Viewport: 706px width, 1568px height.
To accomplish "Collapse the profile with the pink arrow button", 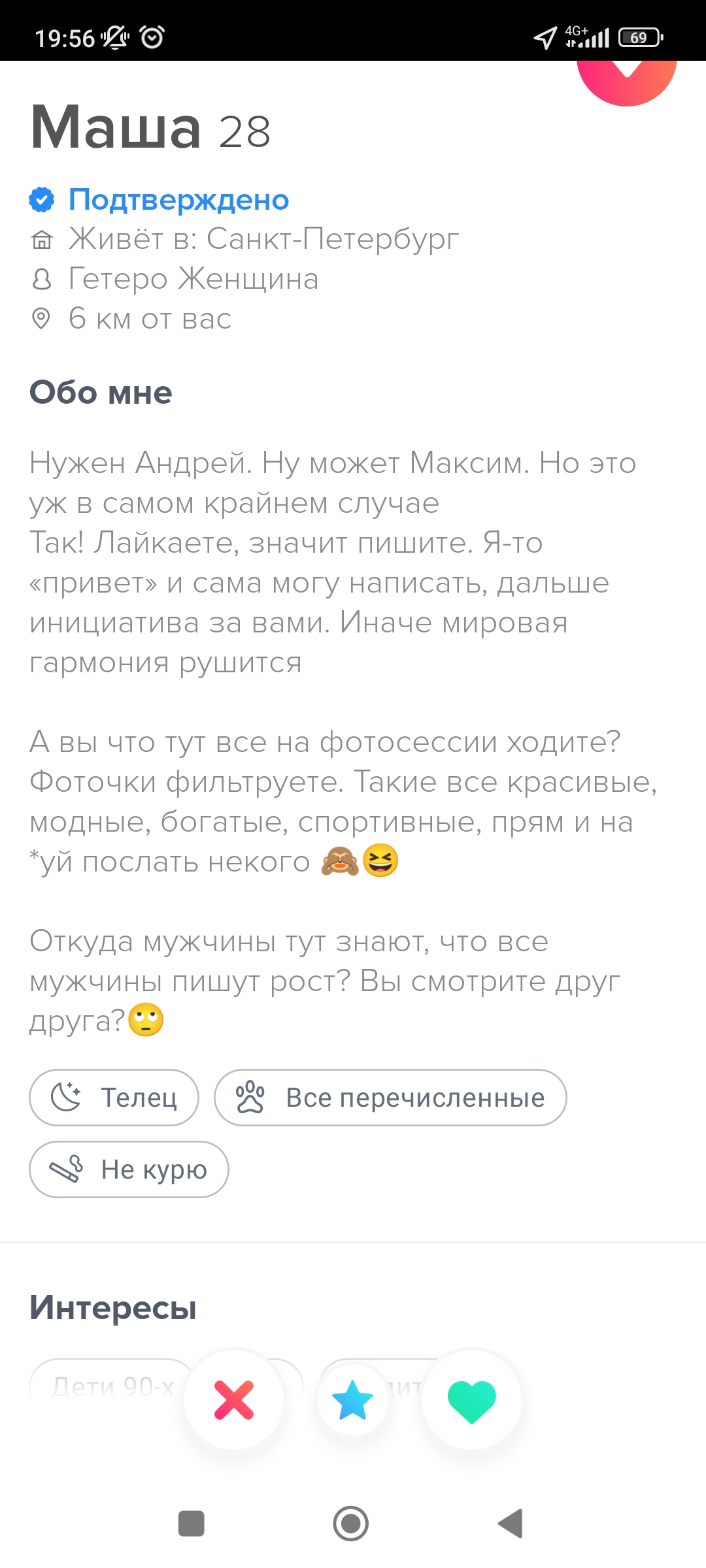I will (x=626, y=76).
